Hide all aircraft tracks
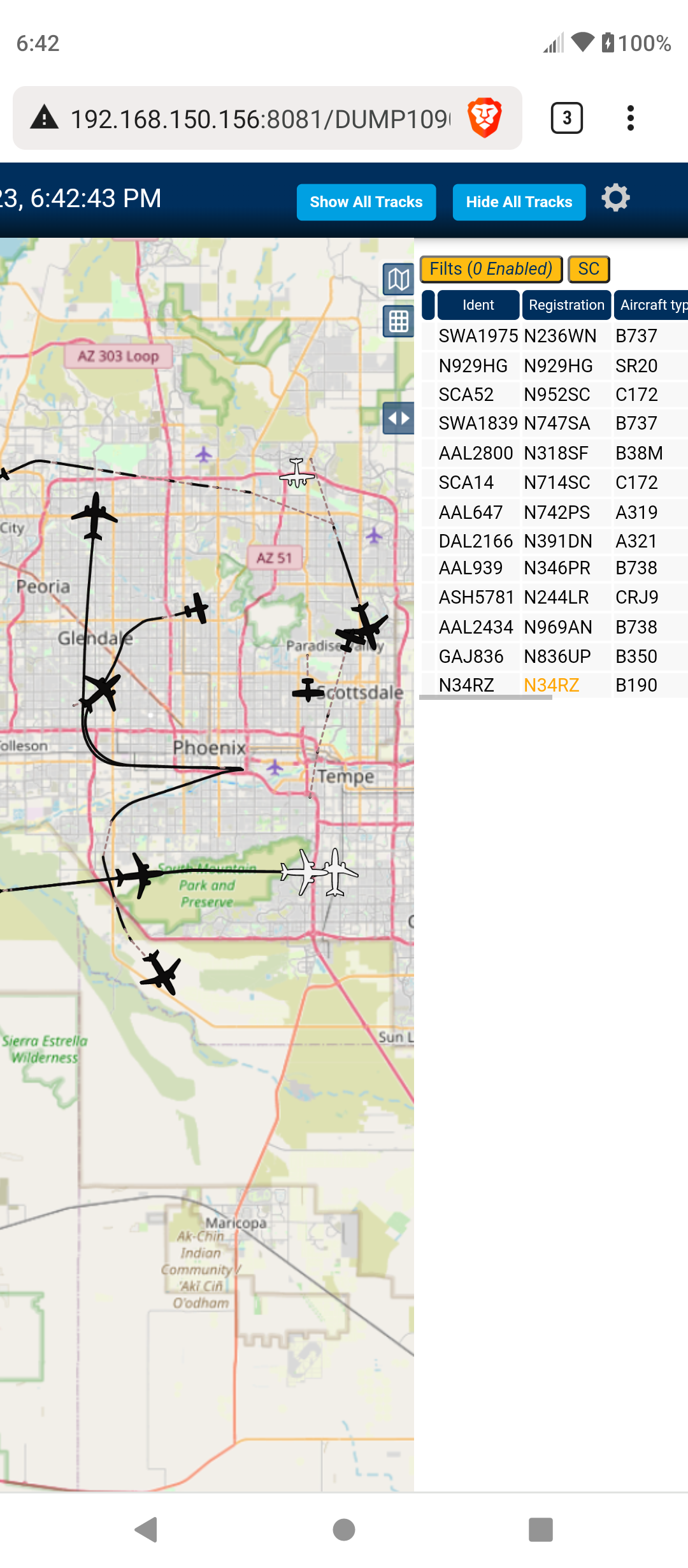 click(x=519, y=202)
